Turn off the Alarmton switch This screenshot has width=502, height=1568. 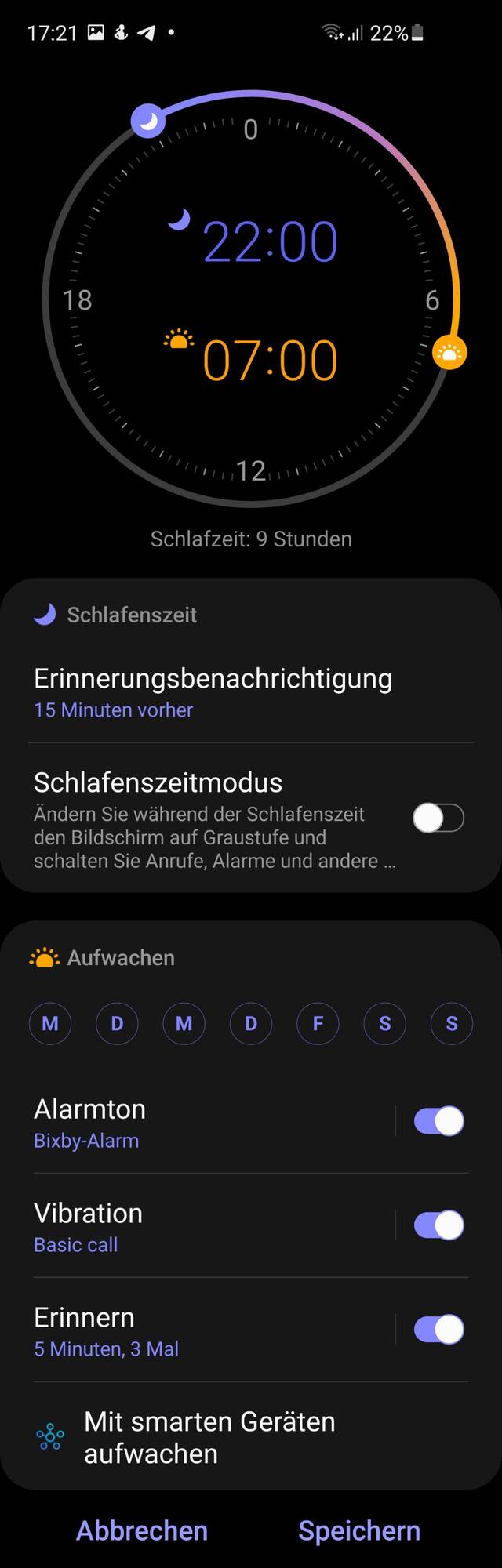click(438, 1121)
